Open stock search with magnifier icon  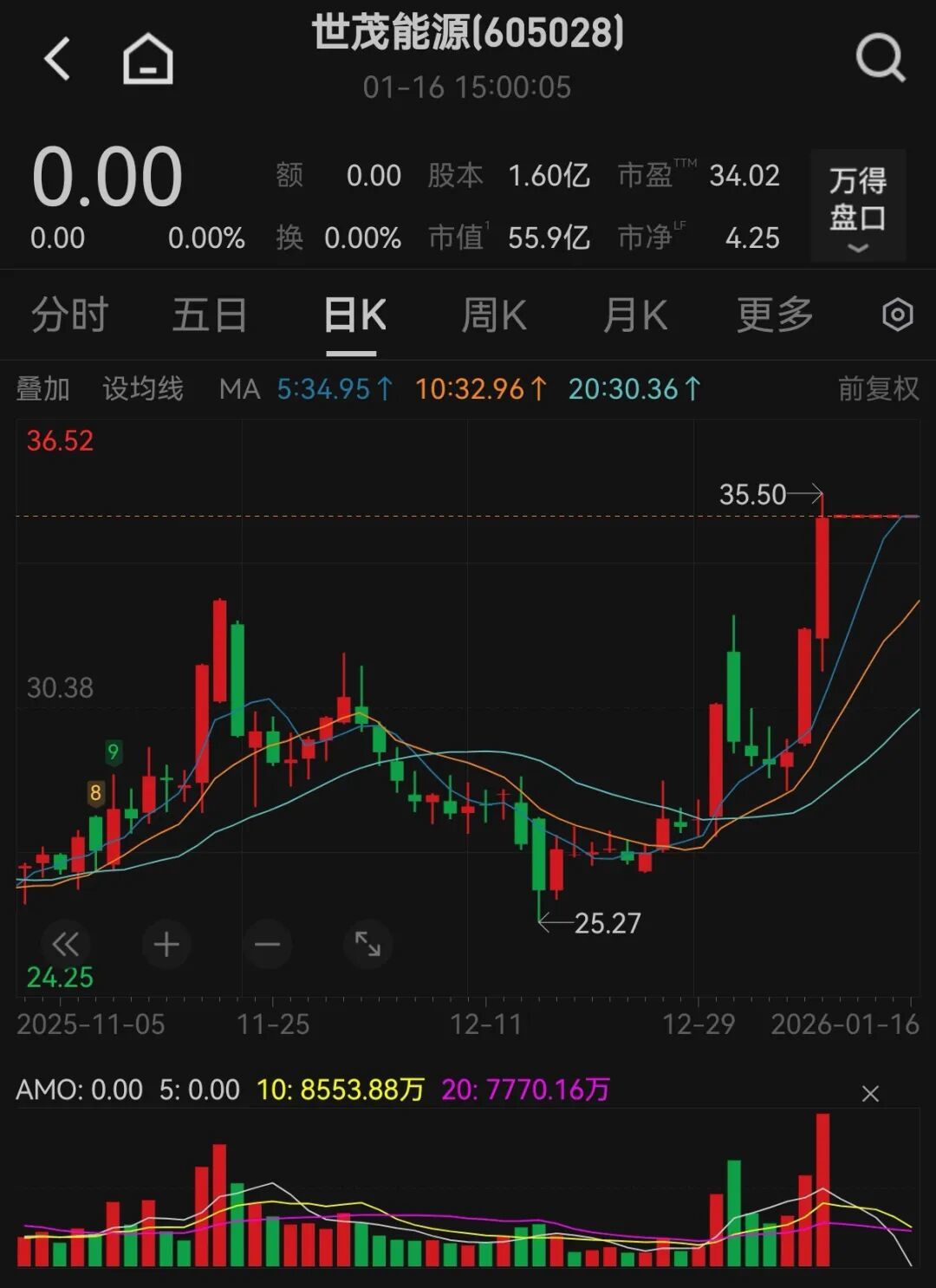[x=878, y=57]
